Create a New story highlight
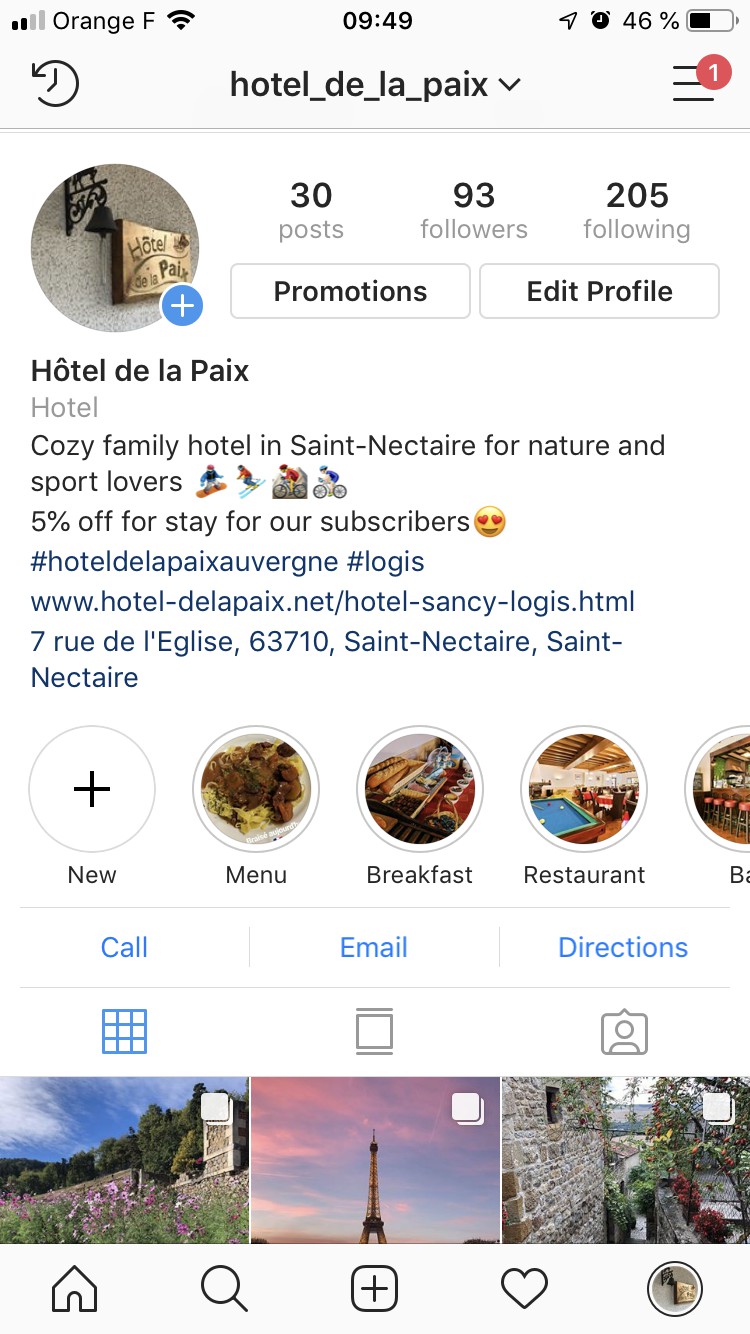750x1334 pixels. [x=92, y=790]
